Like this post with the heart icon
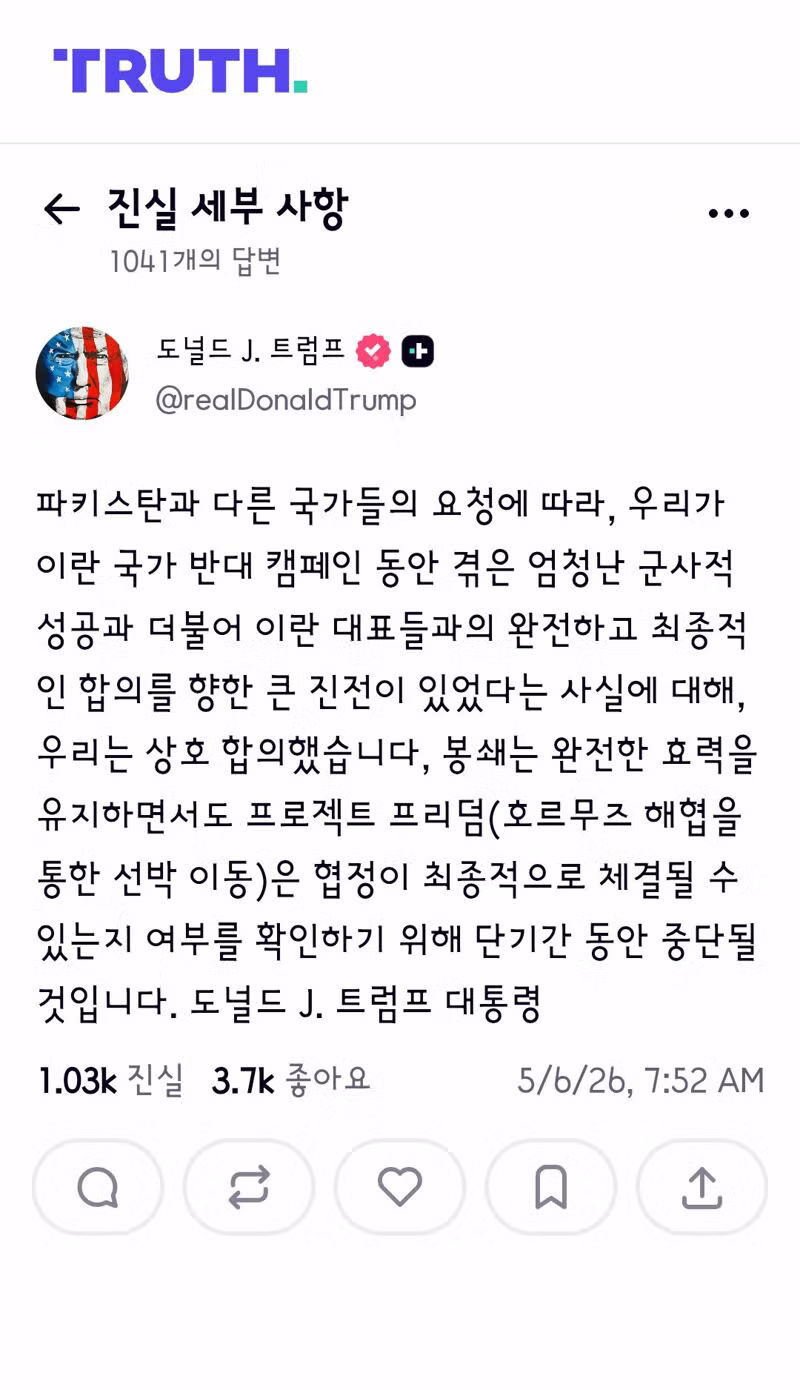800x1390 pixels. (x=400, y=1187)
